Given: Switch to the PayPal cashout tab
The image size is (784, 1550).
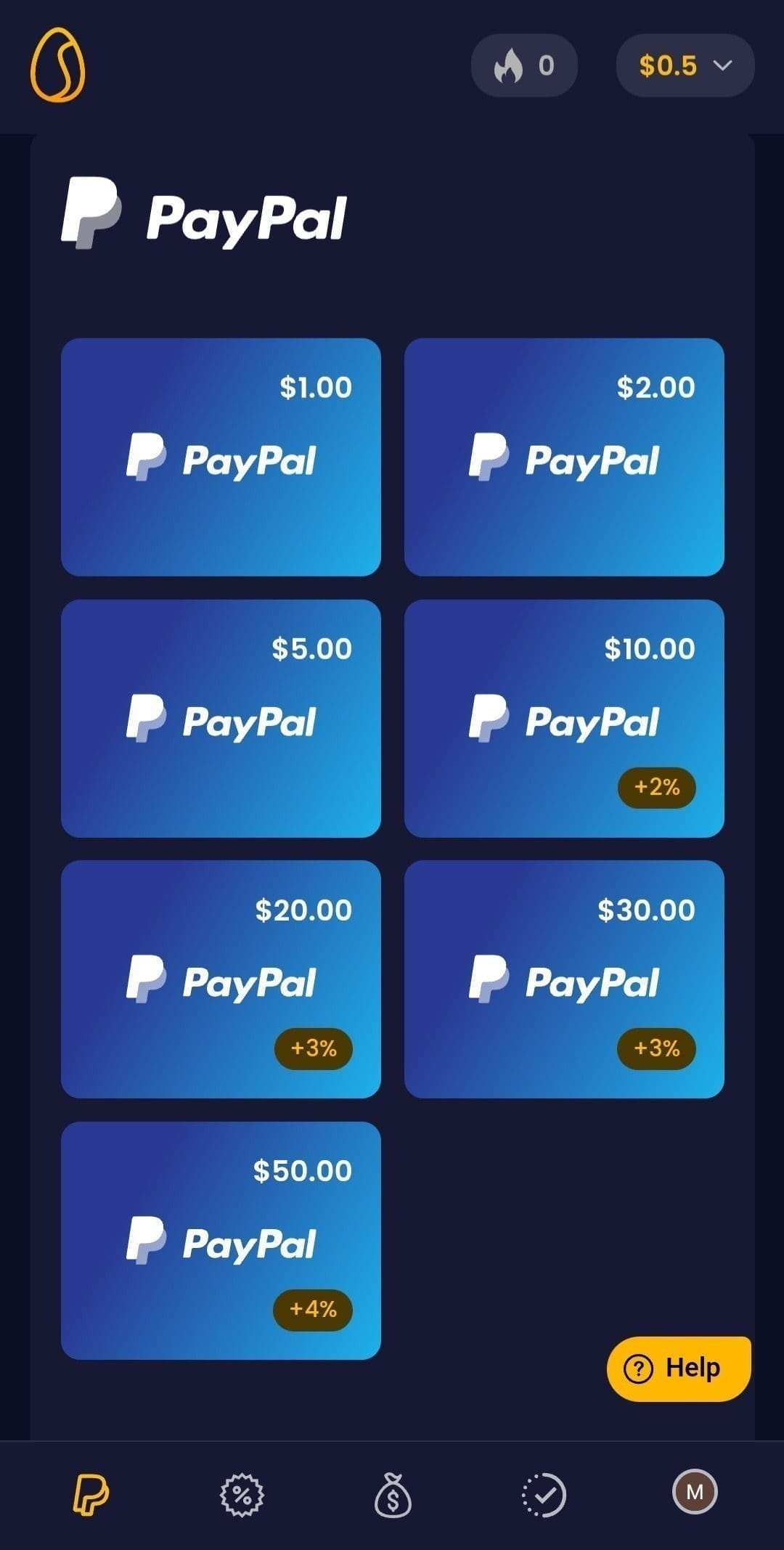Looking at the screenshot, I should [x=90, y=1496].
